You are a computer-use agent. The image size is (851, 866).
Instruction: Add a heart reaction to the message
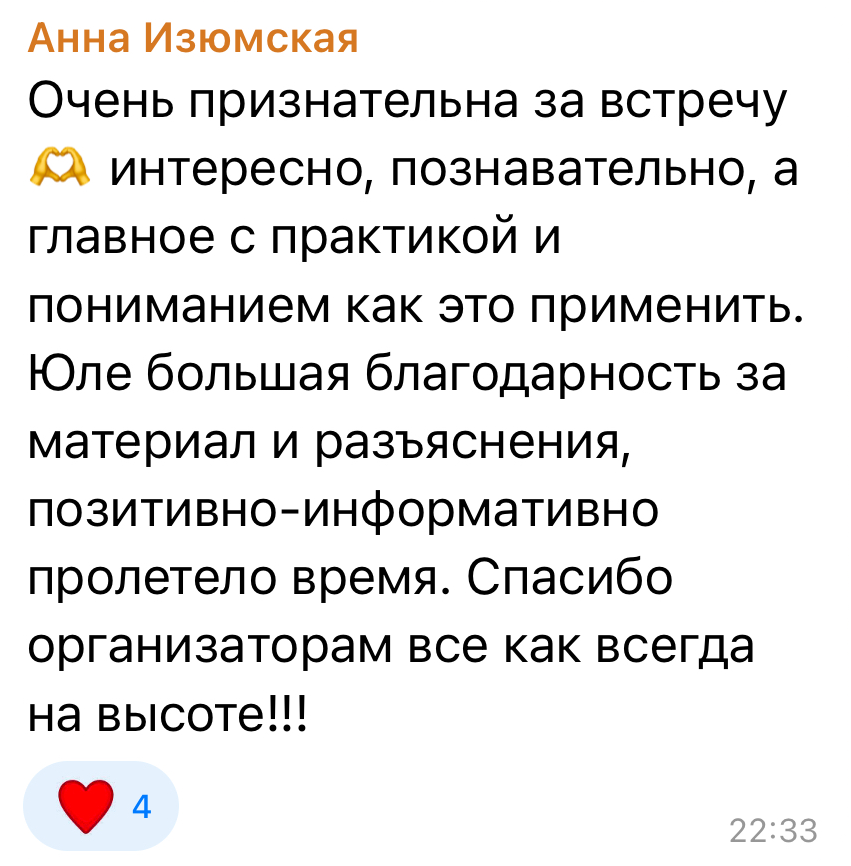[x=100, y=806]
